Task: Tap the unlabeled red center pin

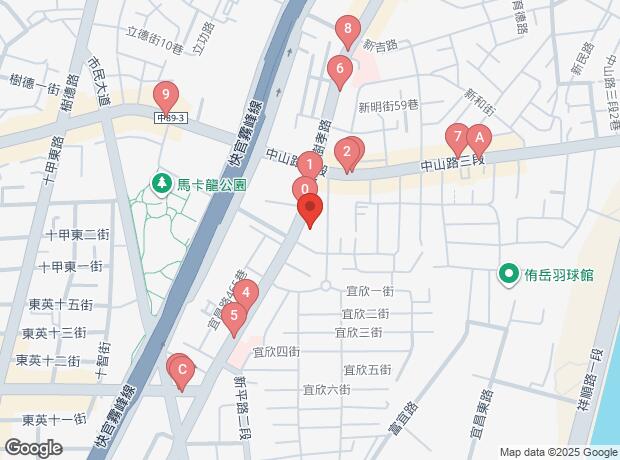Action: pyautogui.click(x=310, y=210)
